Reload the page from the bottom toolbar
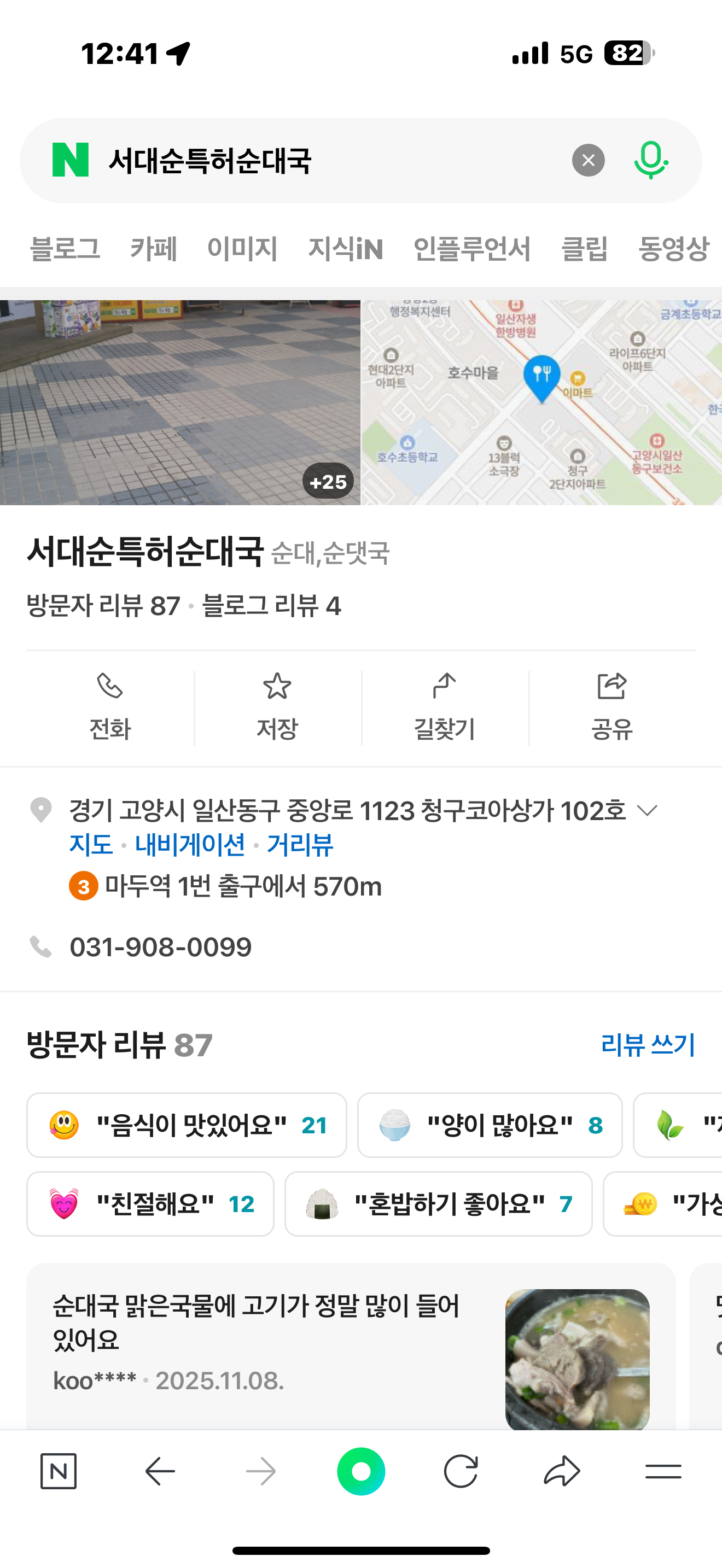Screen dimensions: 722x1568 pos(461,1472)
